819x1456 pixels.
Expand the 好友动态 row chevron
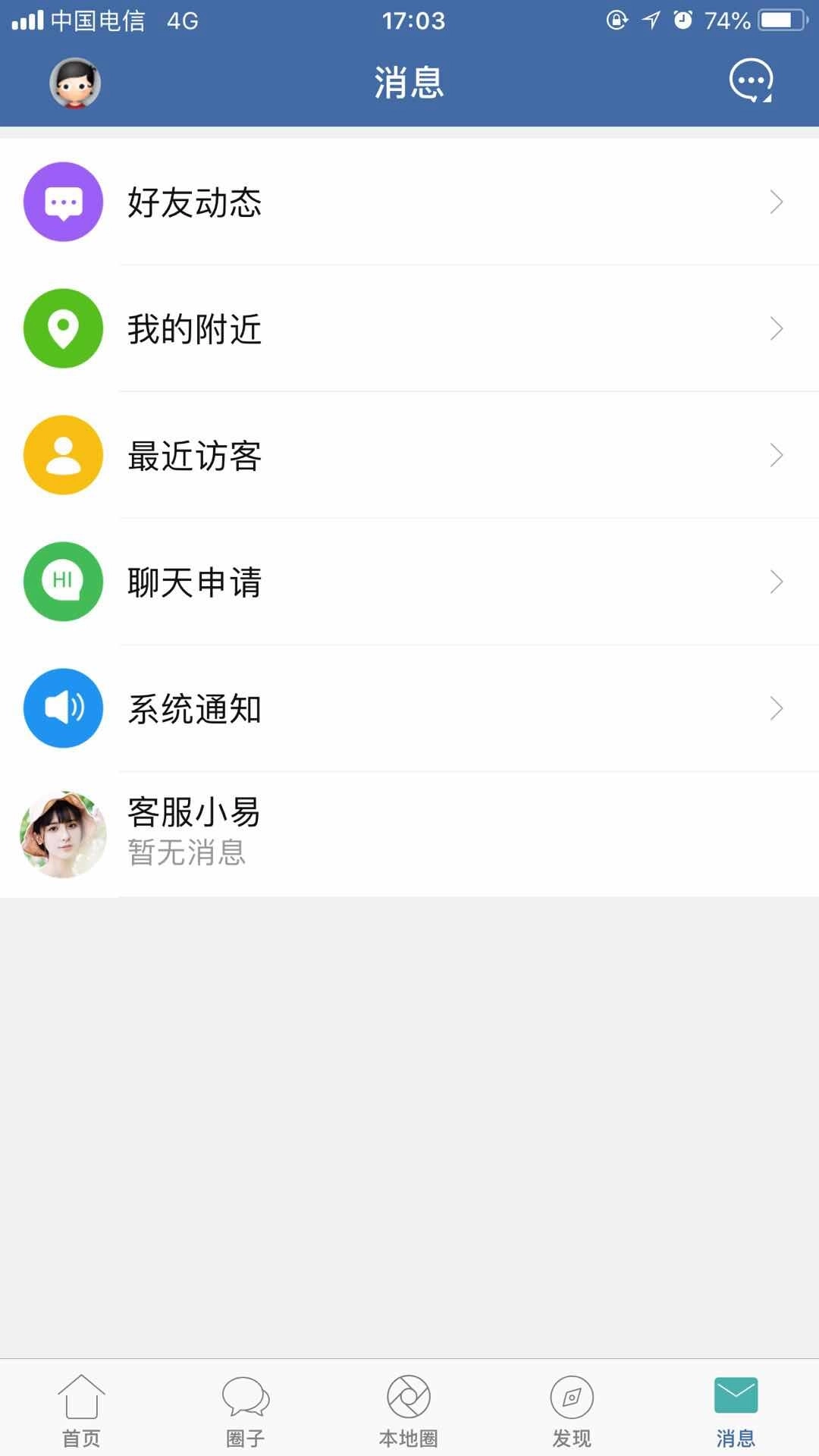777,202
